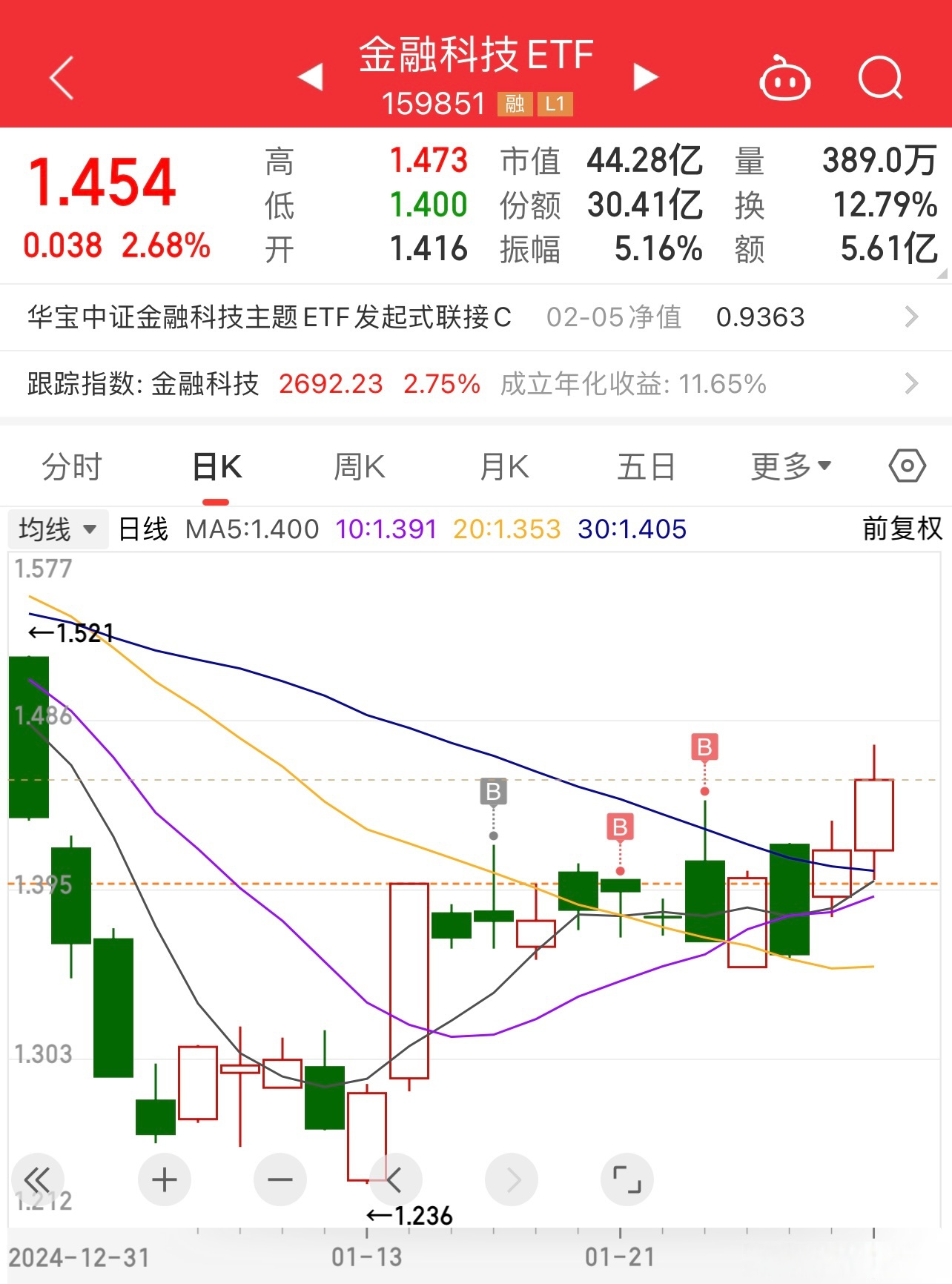Expand the 跟踪指数 tracking index row
Image resolution: width=952 pixels, height=1284 pixels.
[x=476, y=385]
